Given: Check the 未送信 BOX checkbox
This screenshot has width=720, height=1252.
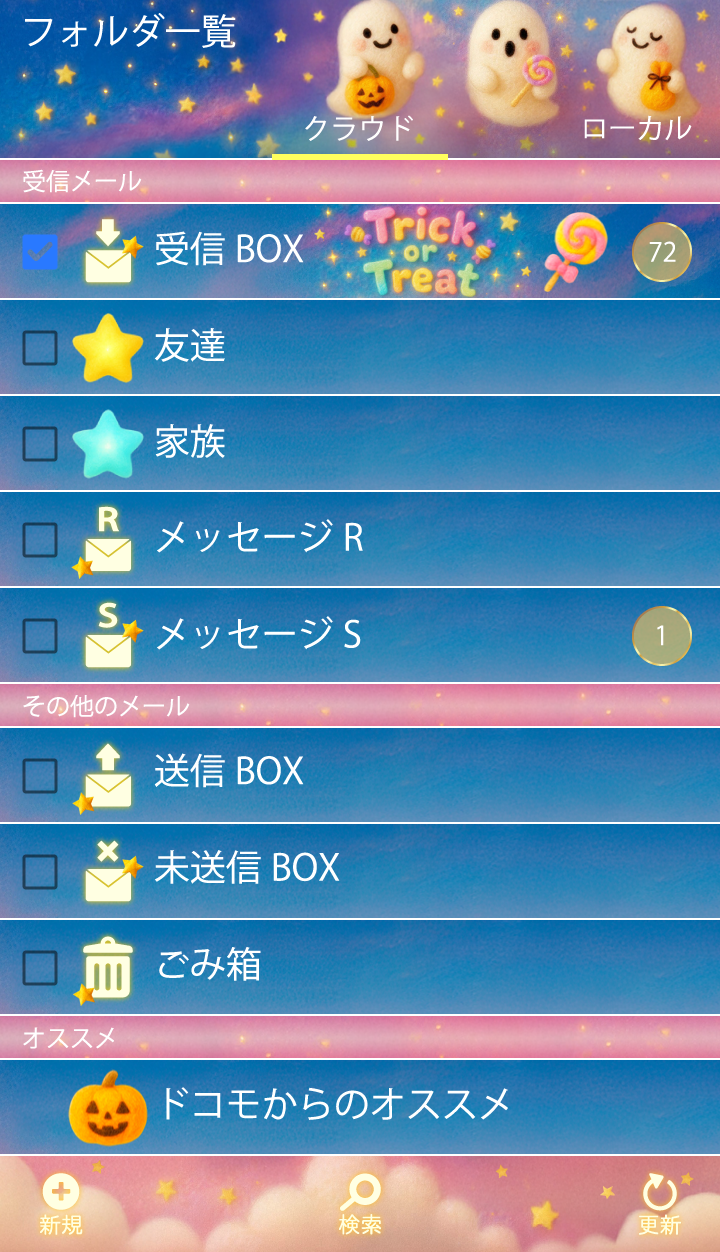Looking at the screenshot, I should pos(40,872).
